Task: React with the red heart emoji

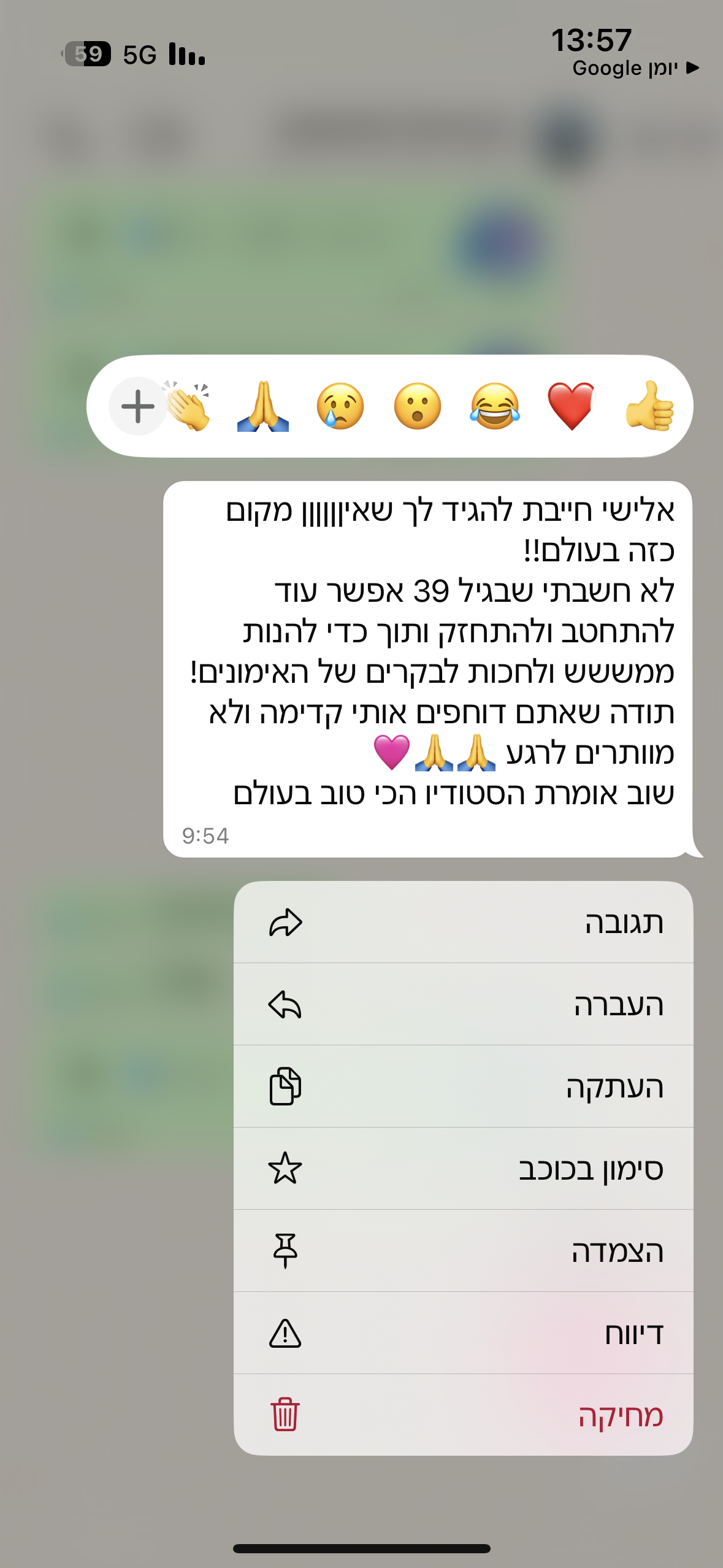Action: tap(572, 406)
